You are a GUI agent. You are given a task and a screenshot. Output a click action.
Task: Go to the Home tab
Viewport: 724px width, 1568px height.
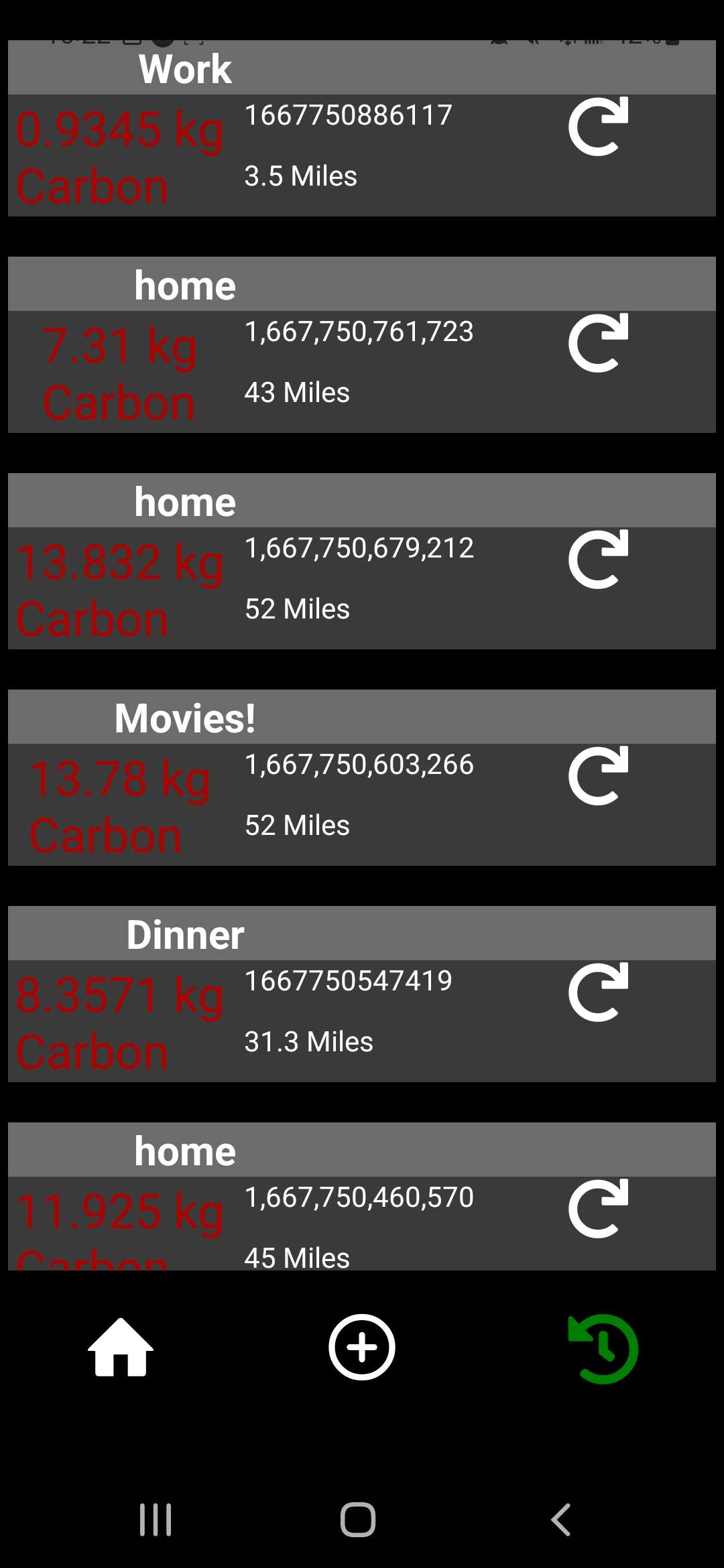pos(121,1348)
